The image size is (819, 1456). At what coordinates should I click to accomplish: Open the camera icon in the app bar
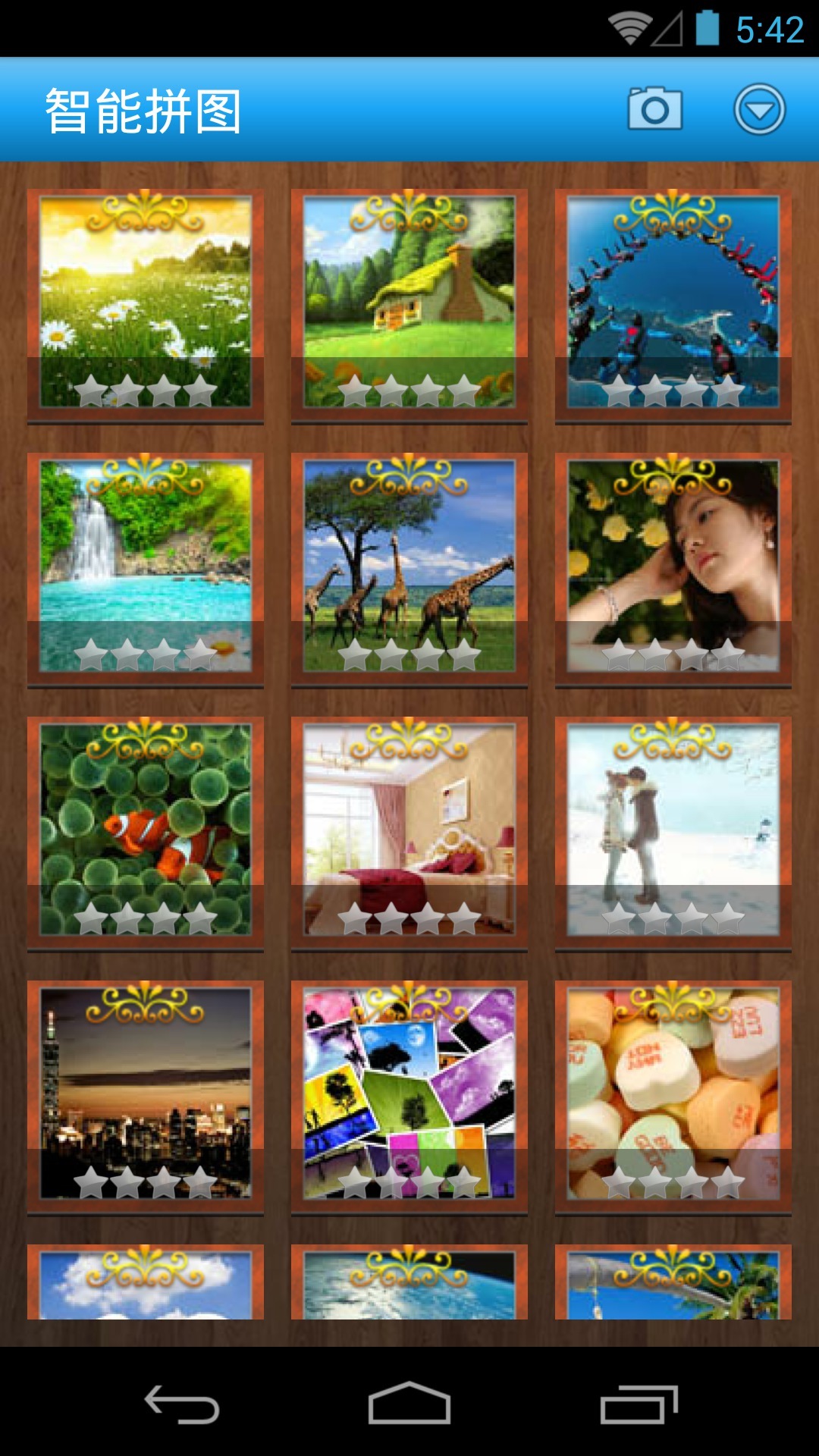pos(655,108)
